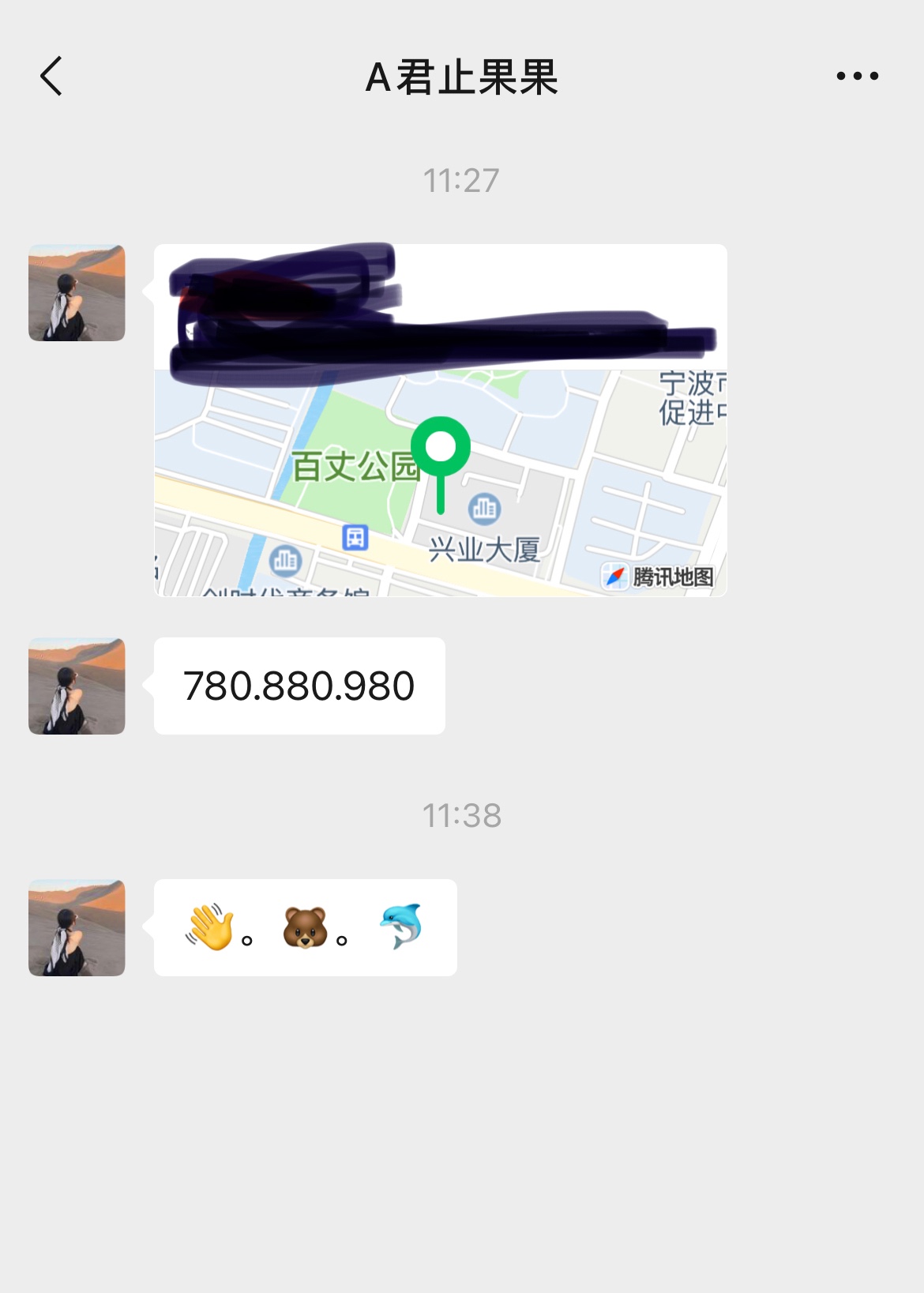Tap sender's avatar beside the emoji message
Image resolution: width=924 pixels, height=1293 pixels.
coord(77,928)
